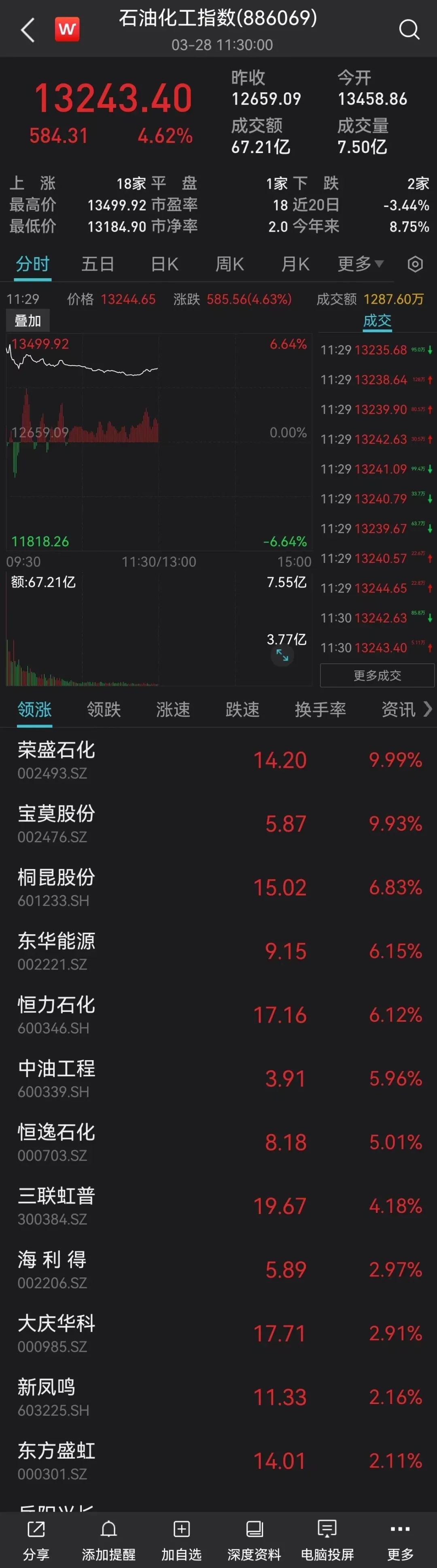Image resolution: width=437 pixels, height=1568 pixels.
Task: Open 恒力石化 stock details
Action: tap(56, 1014)
